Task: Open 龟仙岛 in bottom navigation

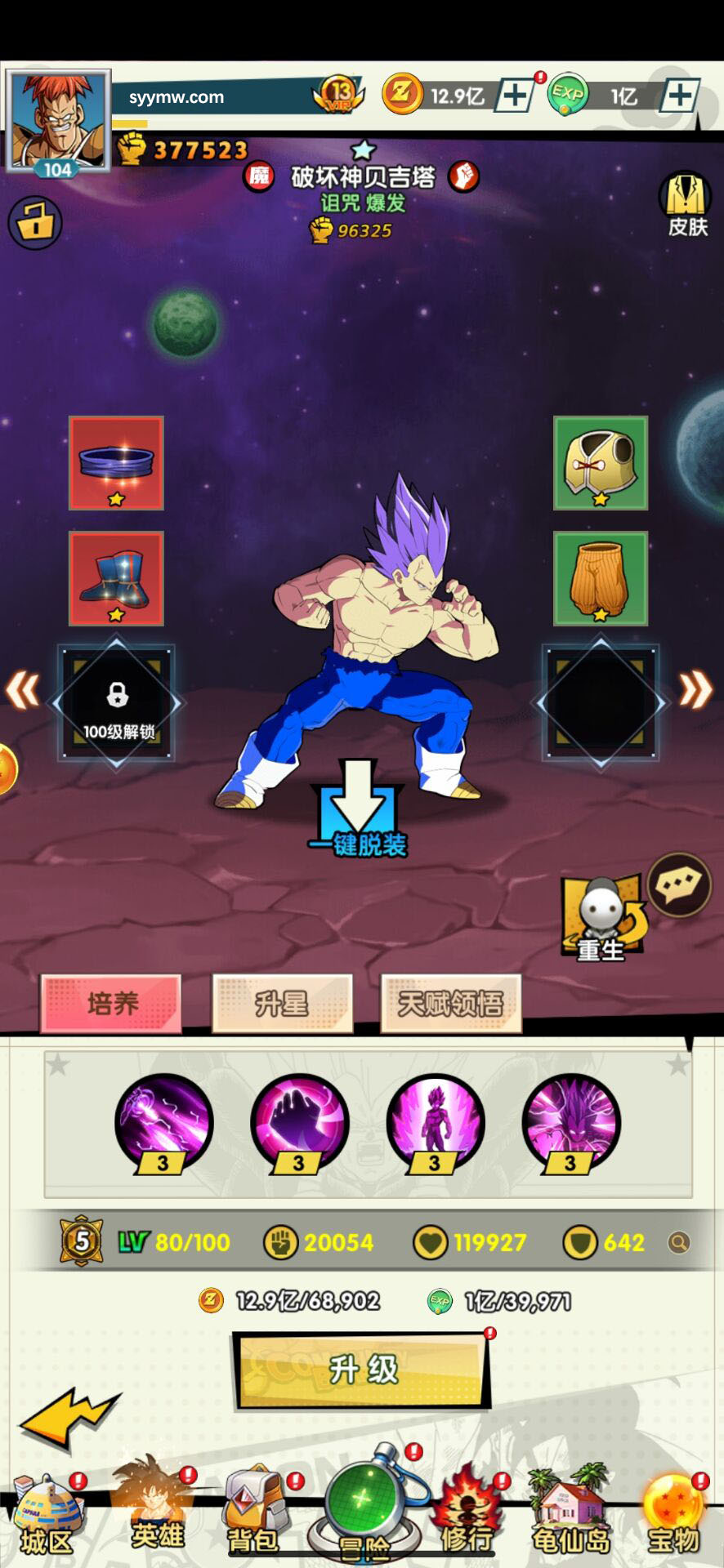Action: pos(570,1519)
